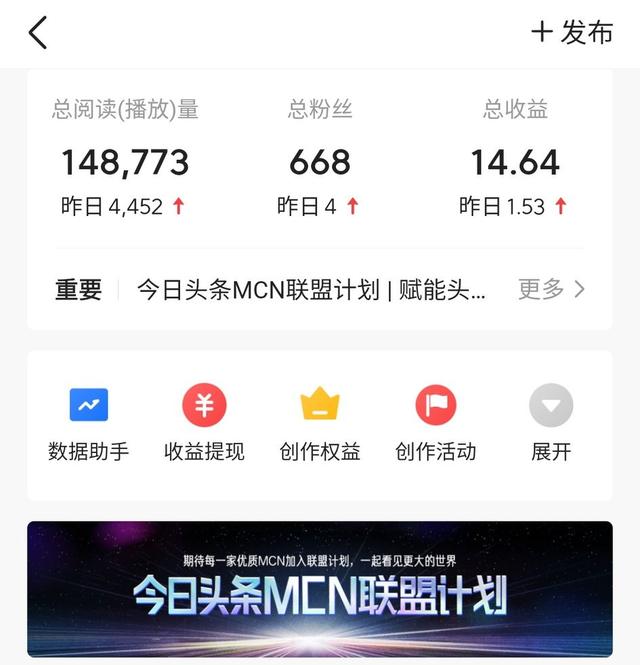Tap the 发布 publish button

[572, 32]
